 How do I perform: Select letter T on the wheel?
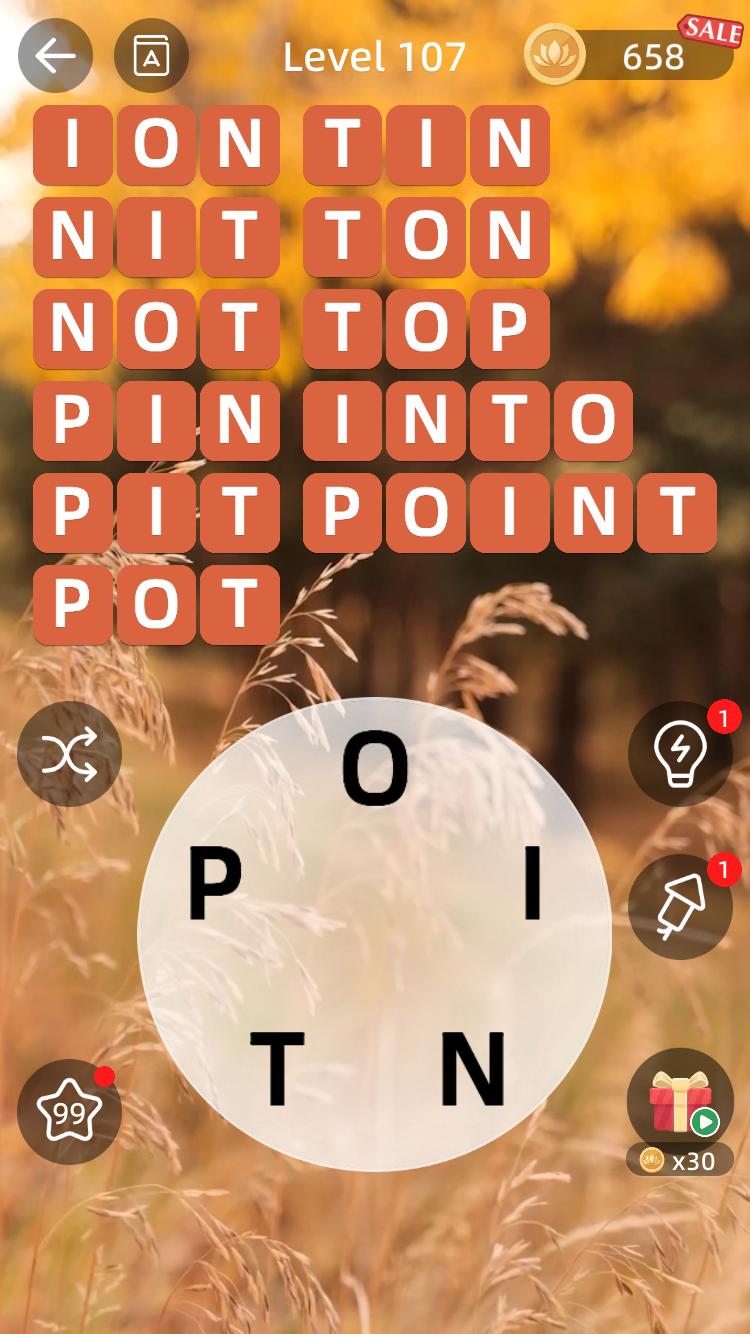(277, 1069)
